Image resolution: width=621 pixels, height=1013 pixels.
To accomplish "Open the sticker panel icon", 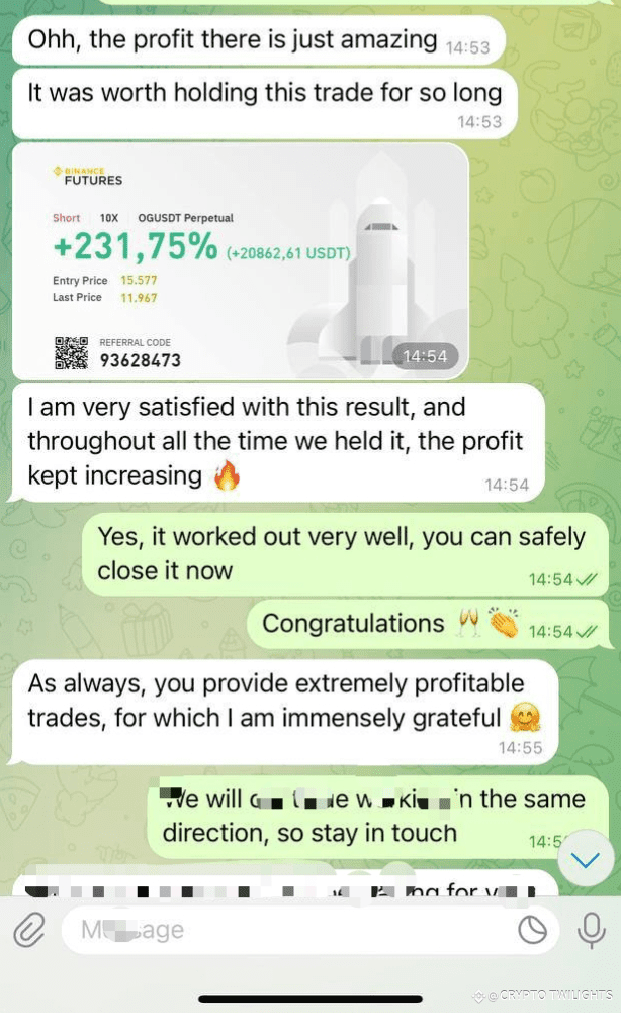I will click(532, 931).
